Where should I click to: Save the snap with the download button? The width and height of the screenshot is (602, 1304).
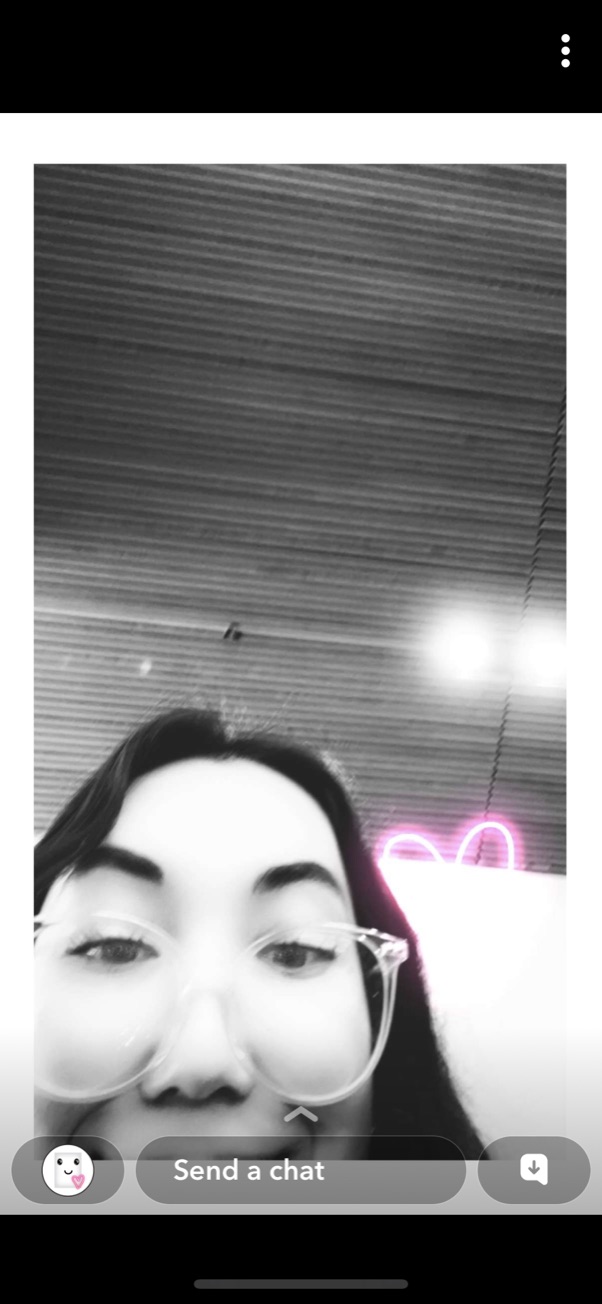534,1170
